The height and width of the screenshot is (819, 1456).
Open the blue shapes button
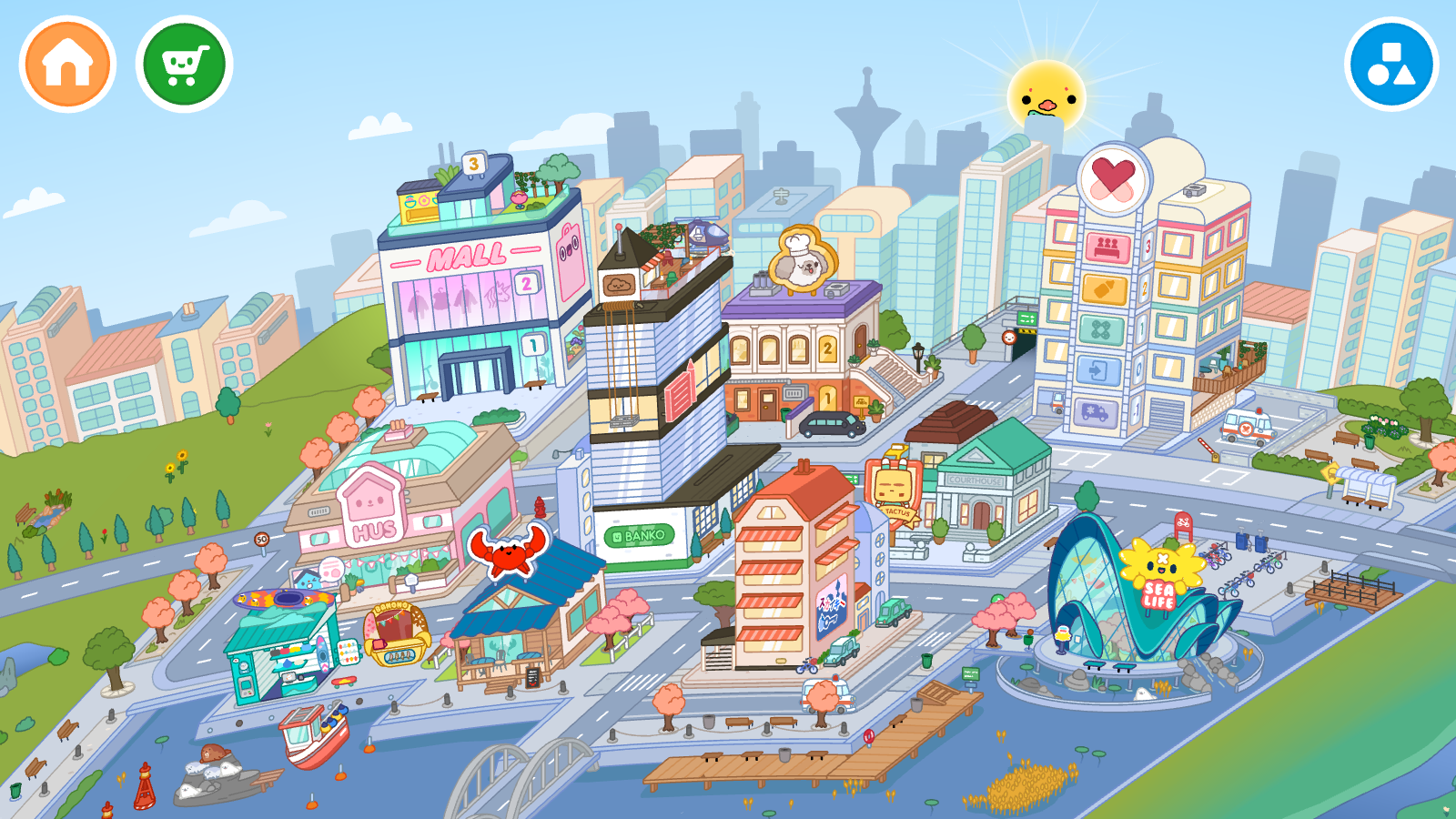coord(1390,65)
